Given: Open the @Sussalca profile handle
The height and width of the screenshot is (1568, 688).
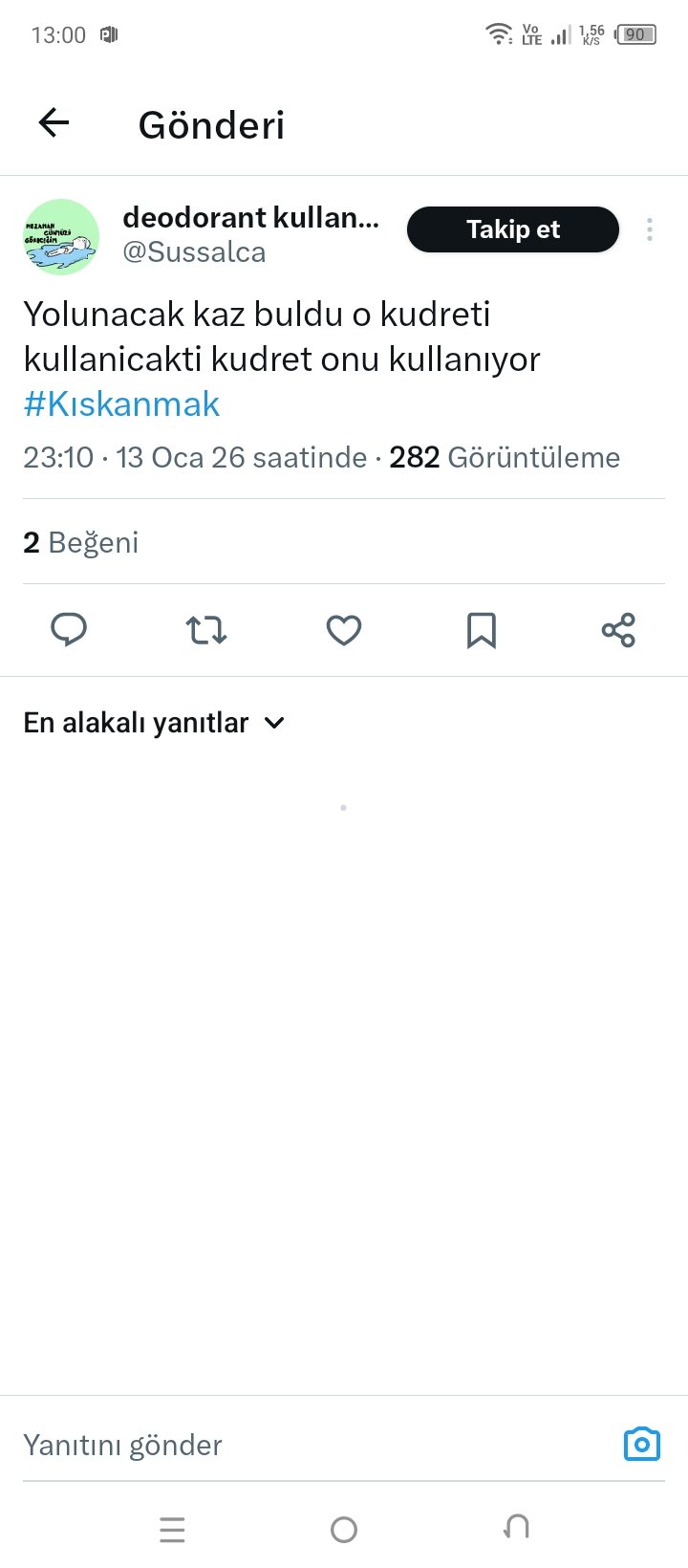Looking at the screenshot, I should 194,251.
